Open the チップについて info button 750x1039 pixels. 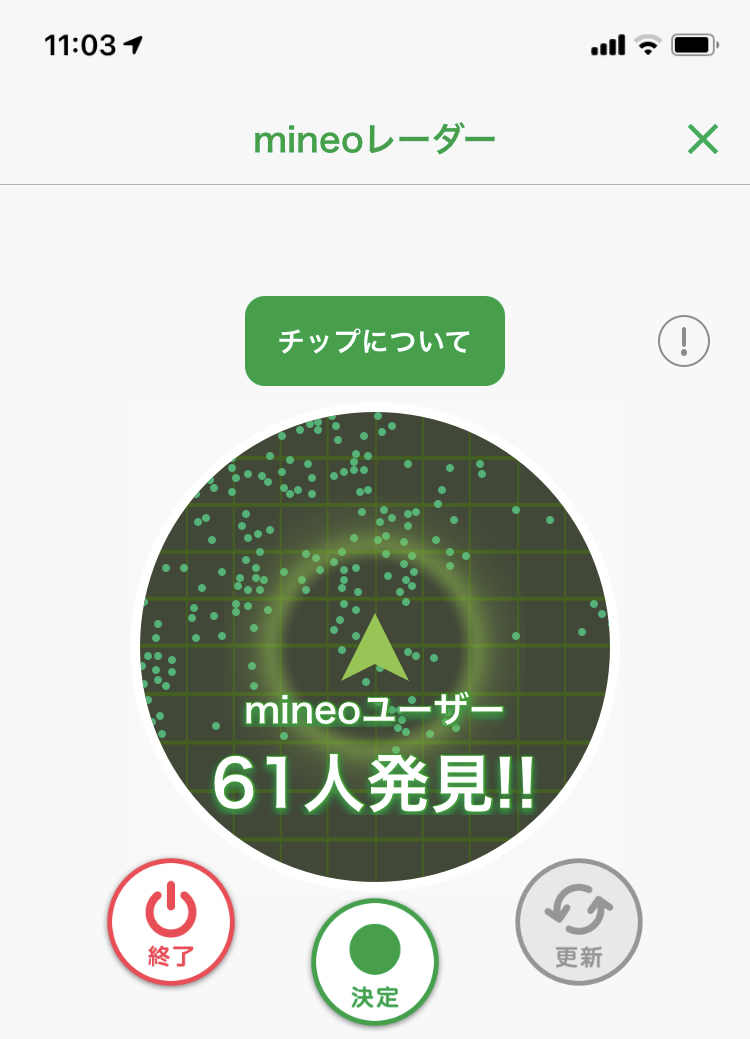[374, 341]
